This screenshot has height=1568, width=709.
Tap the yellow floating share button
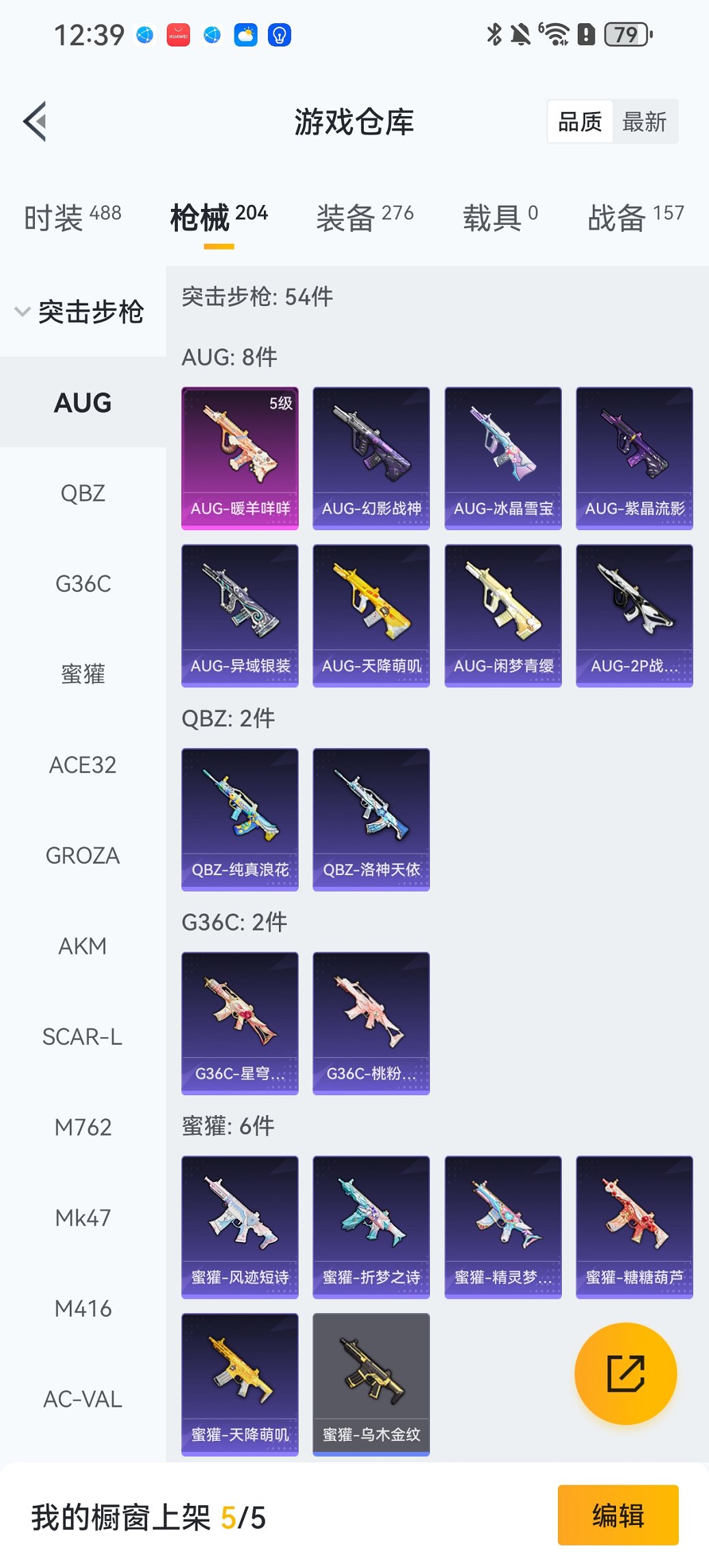626,1373
